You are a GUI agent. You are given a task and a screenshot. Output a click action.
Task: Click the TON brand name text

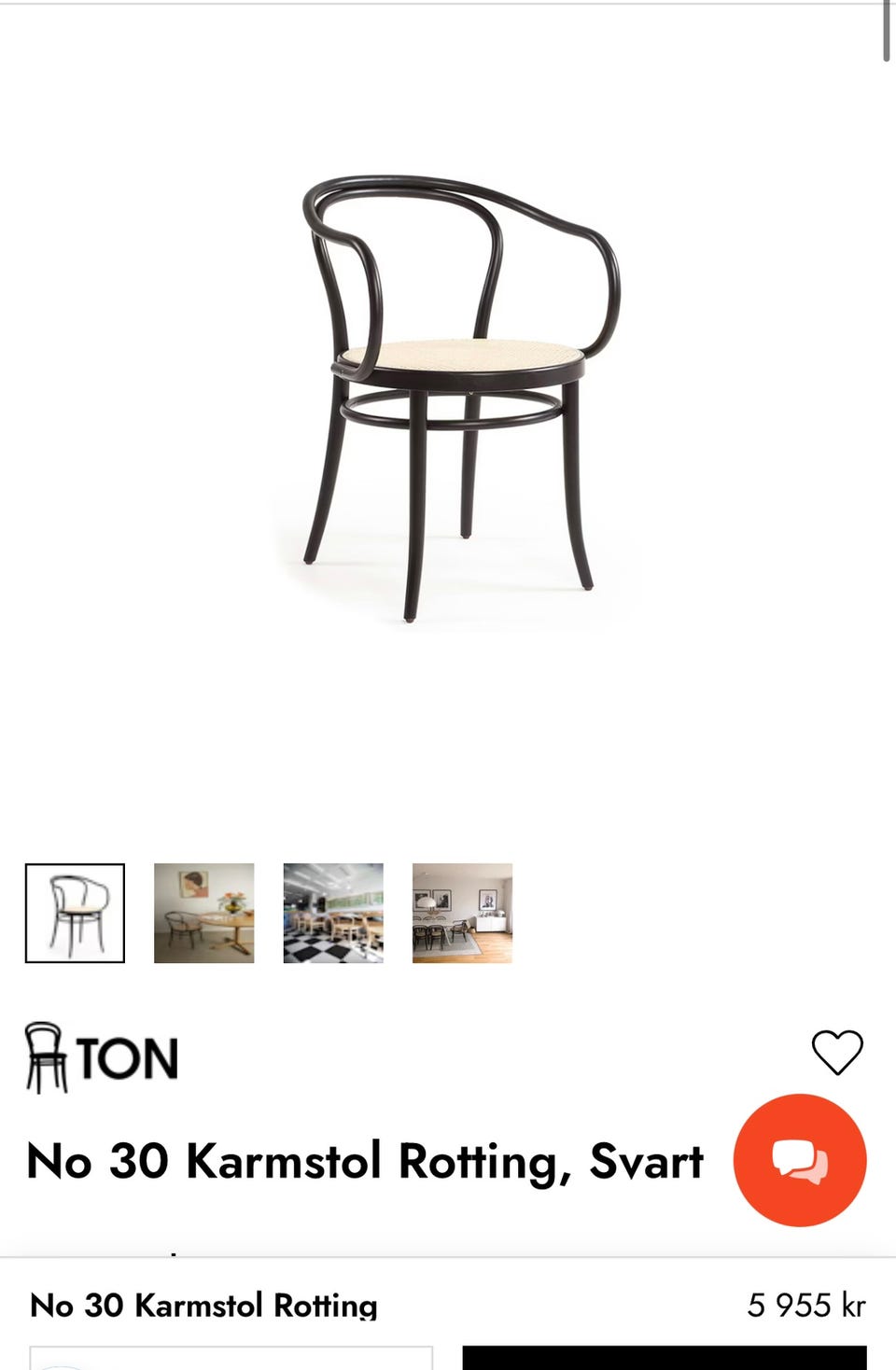point(126,1055)
